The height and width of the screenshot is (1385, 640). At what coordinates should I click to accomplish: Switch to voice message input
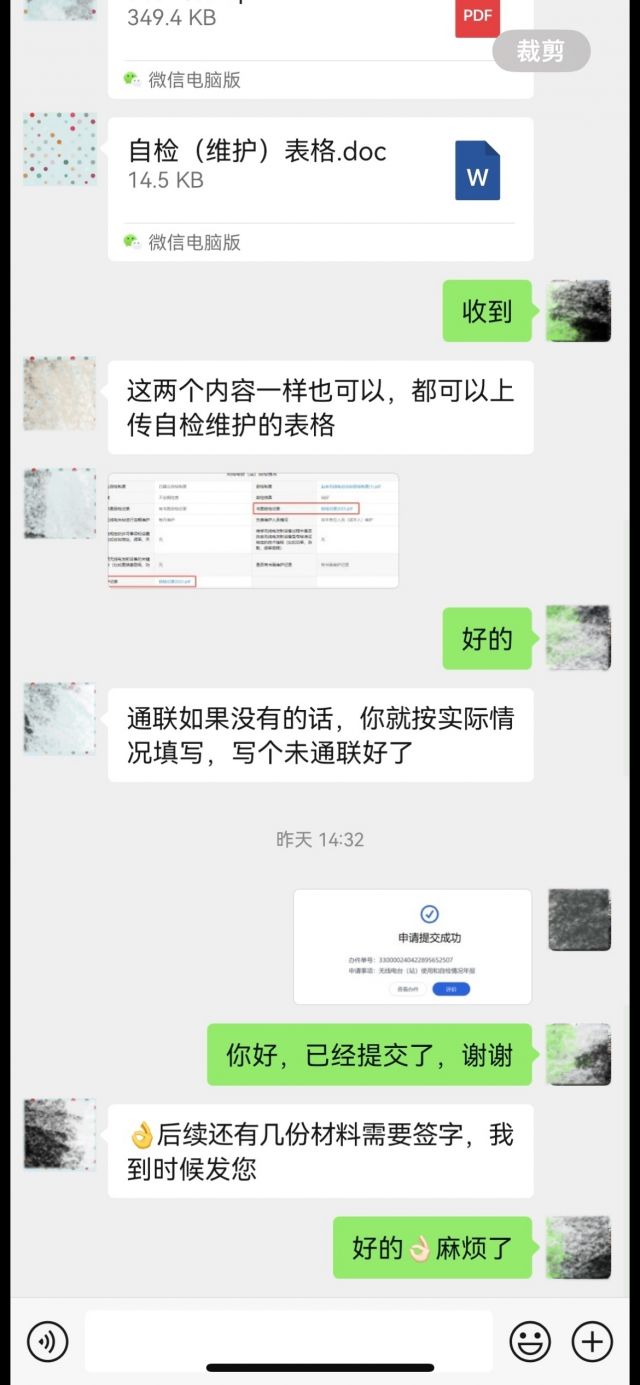point(47,1341)
